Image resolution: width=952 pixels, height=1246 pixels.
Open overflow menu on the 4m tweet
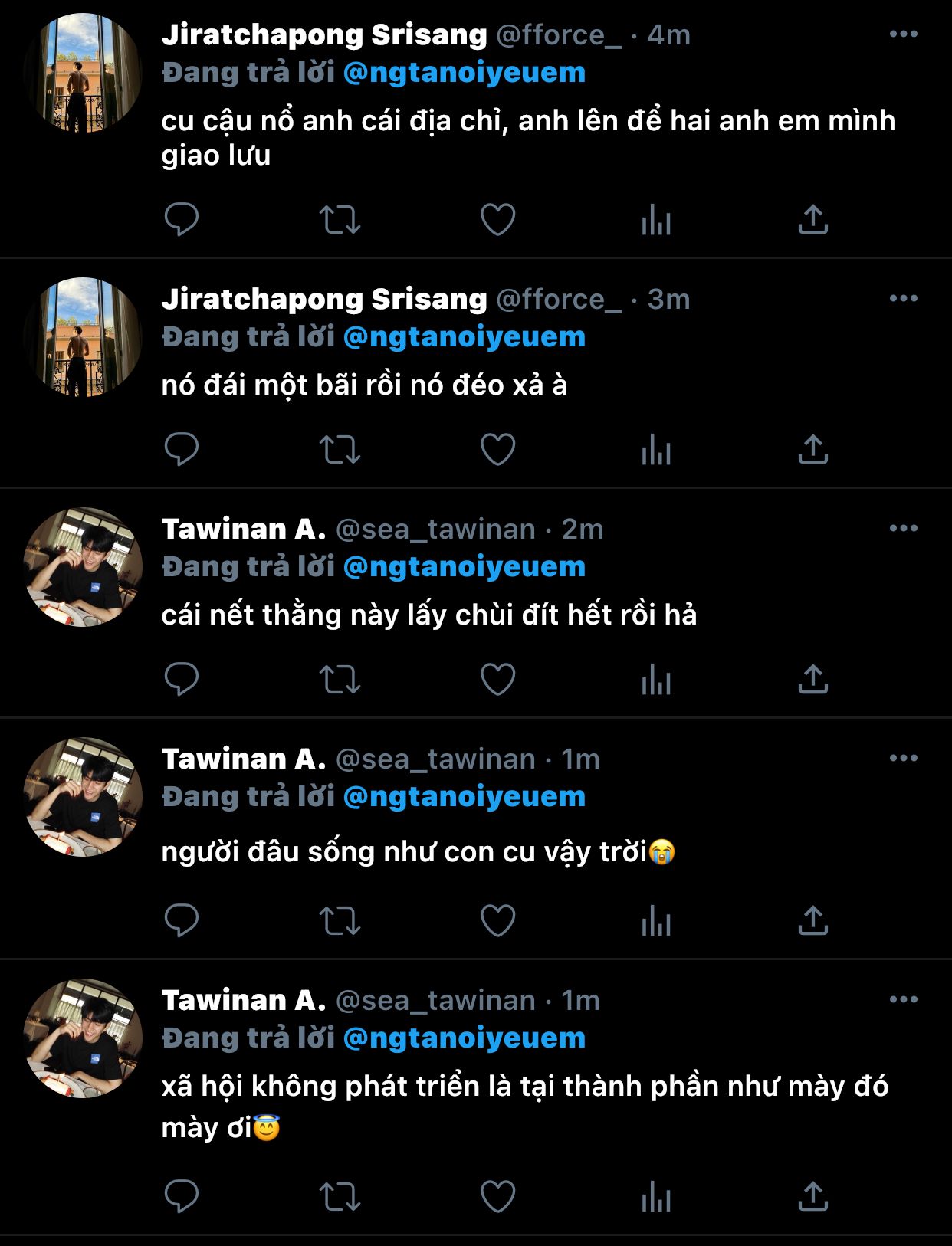(903, 34)
